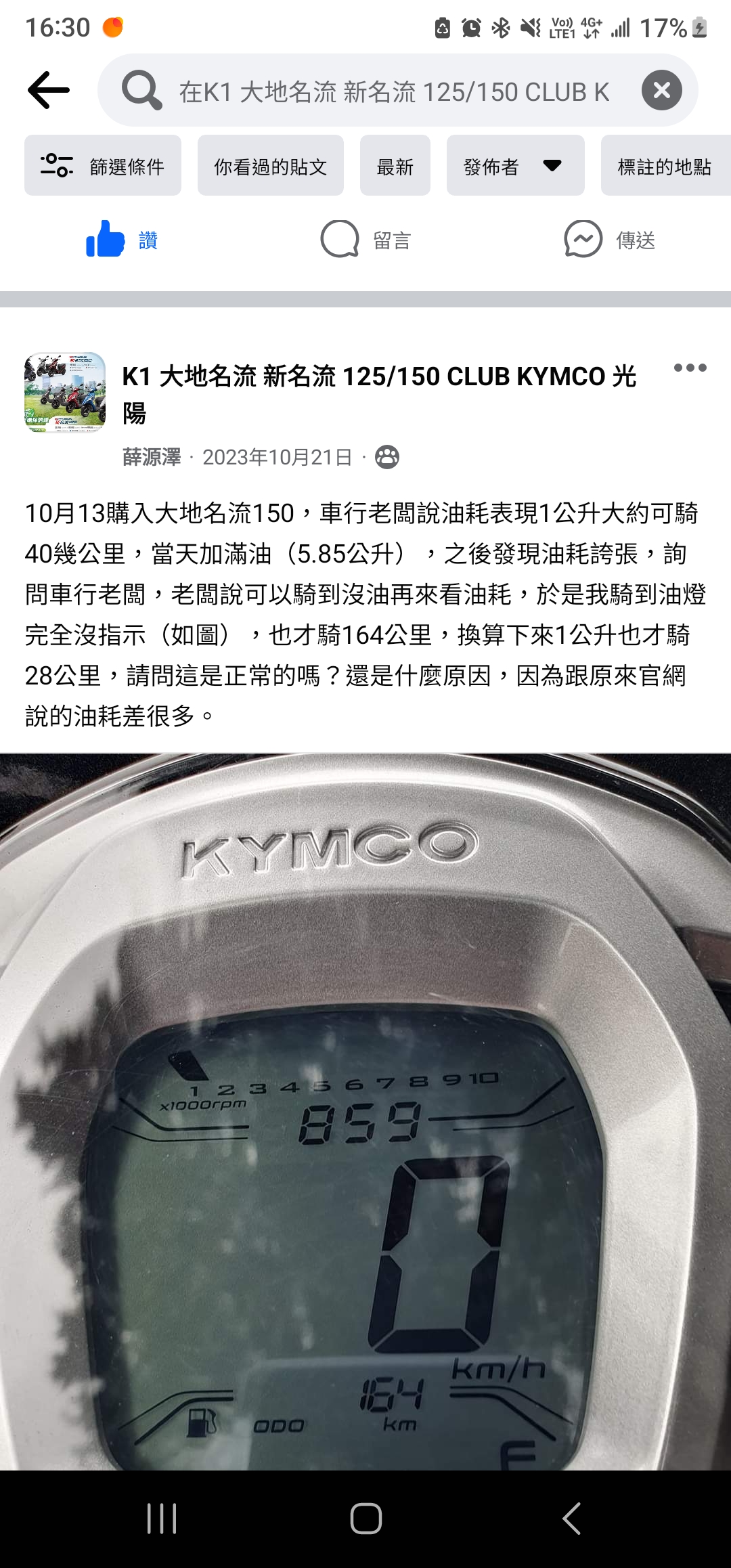Image resolution: width=731 pixels, height=1568 pixels.
Task: Open the group's avatar thumbnail
Action: pos(65,392)
